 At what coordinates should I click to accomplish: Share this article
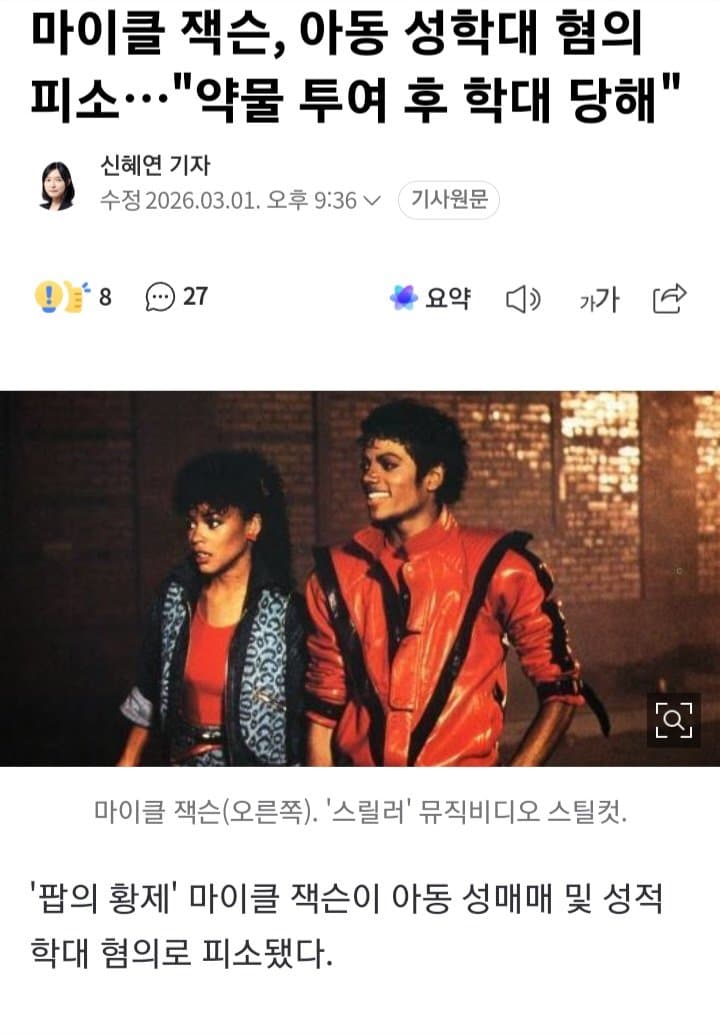(x=669, y=298)
